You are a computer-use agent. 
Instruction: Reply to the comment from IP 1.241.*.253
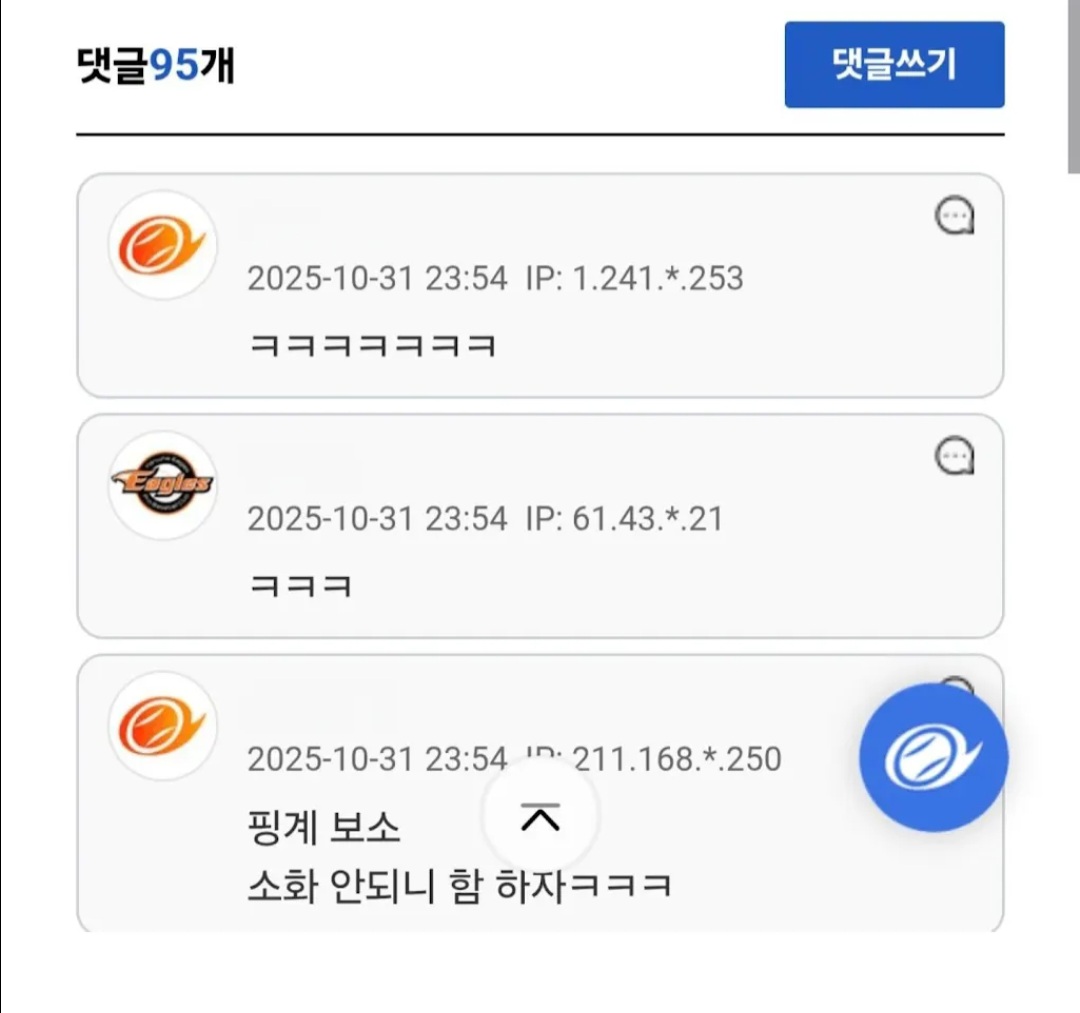coord(955,216)
